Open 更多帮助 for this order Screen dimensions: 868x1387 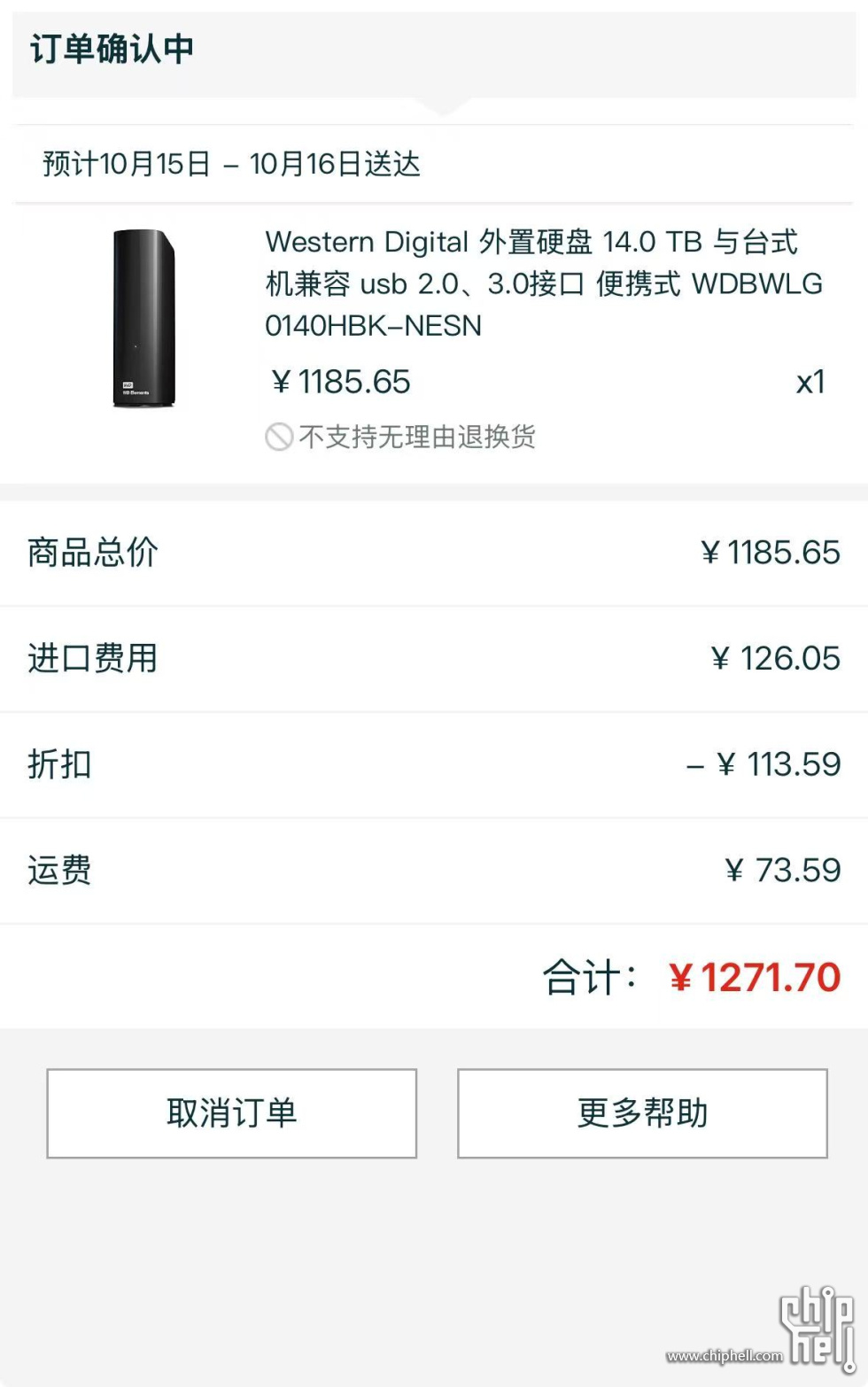click(642, 1113)
